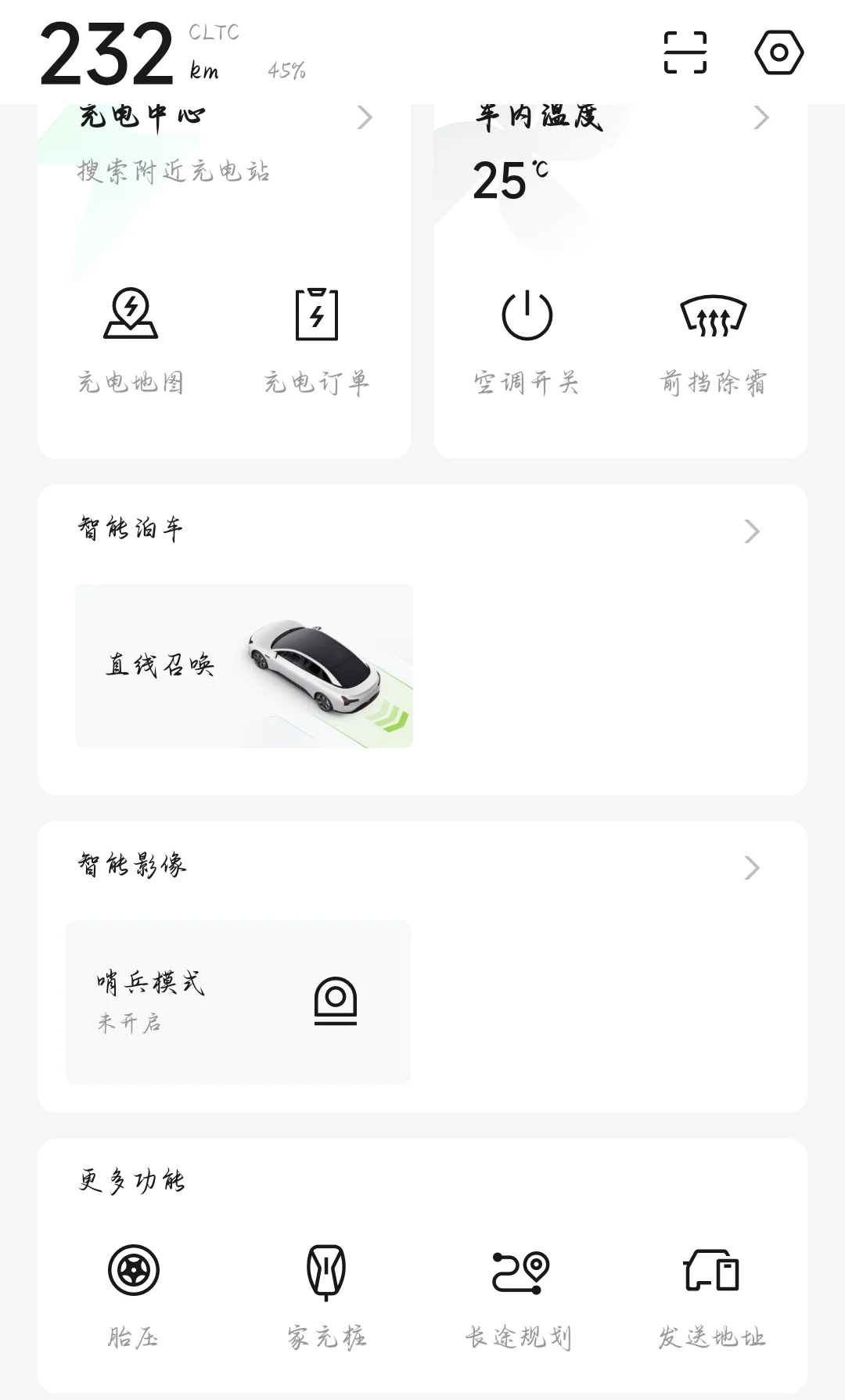Open the 哨兵模式 sentry mode card
The height and width of the screenshot is (1400, 845).
[239, 1002]
